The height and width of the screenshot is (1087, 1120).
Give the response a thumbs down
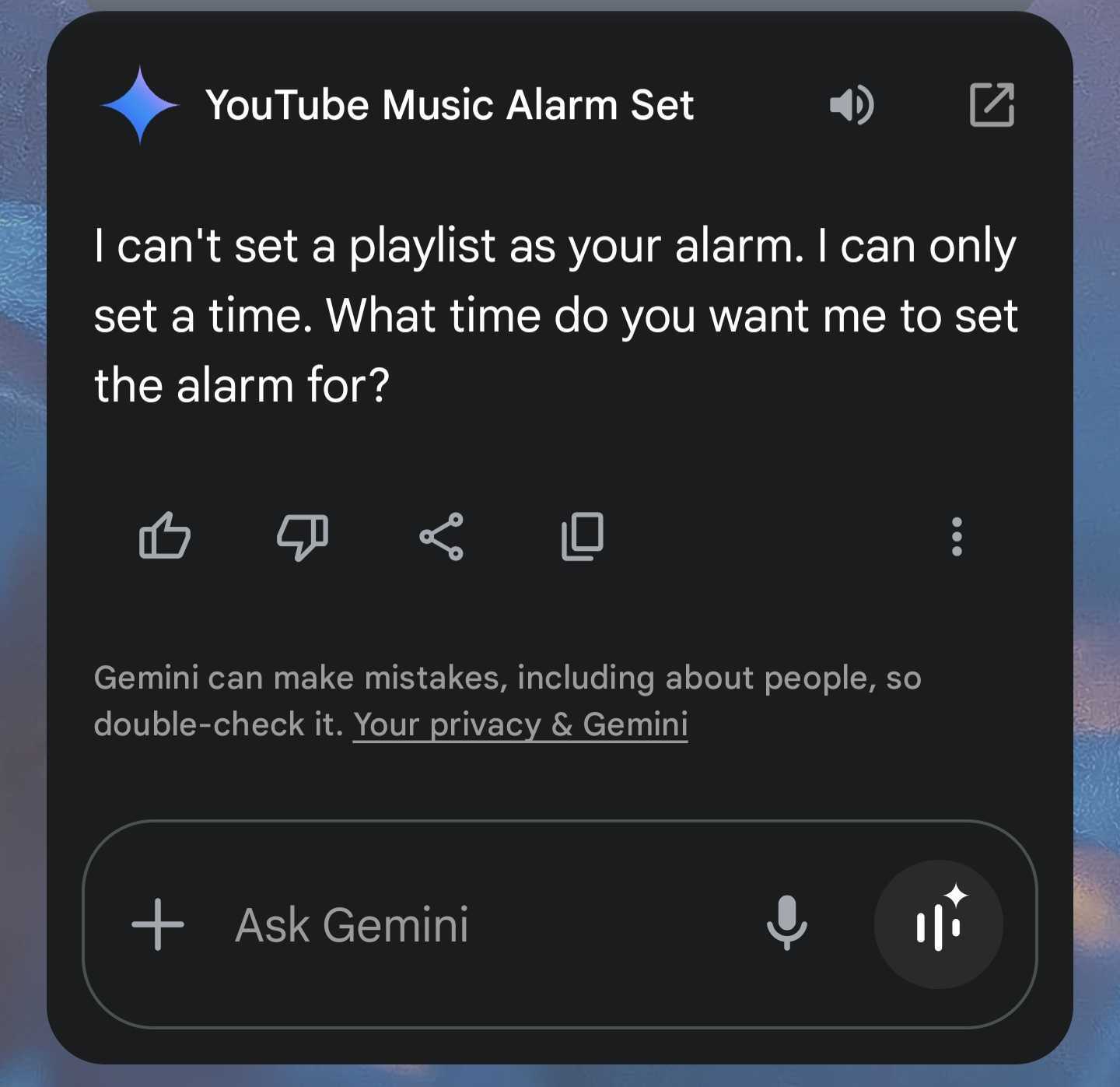click(303, 537)
